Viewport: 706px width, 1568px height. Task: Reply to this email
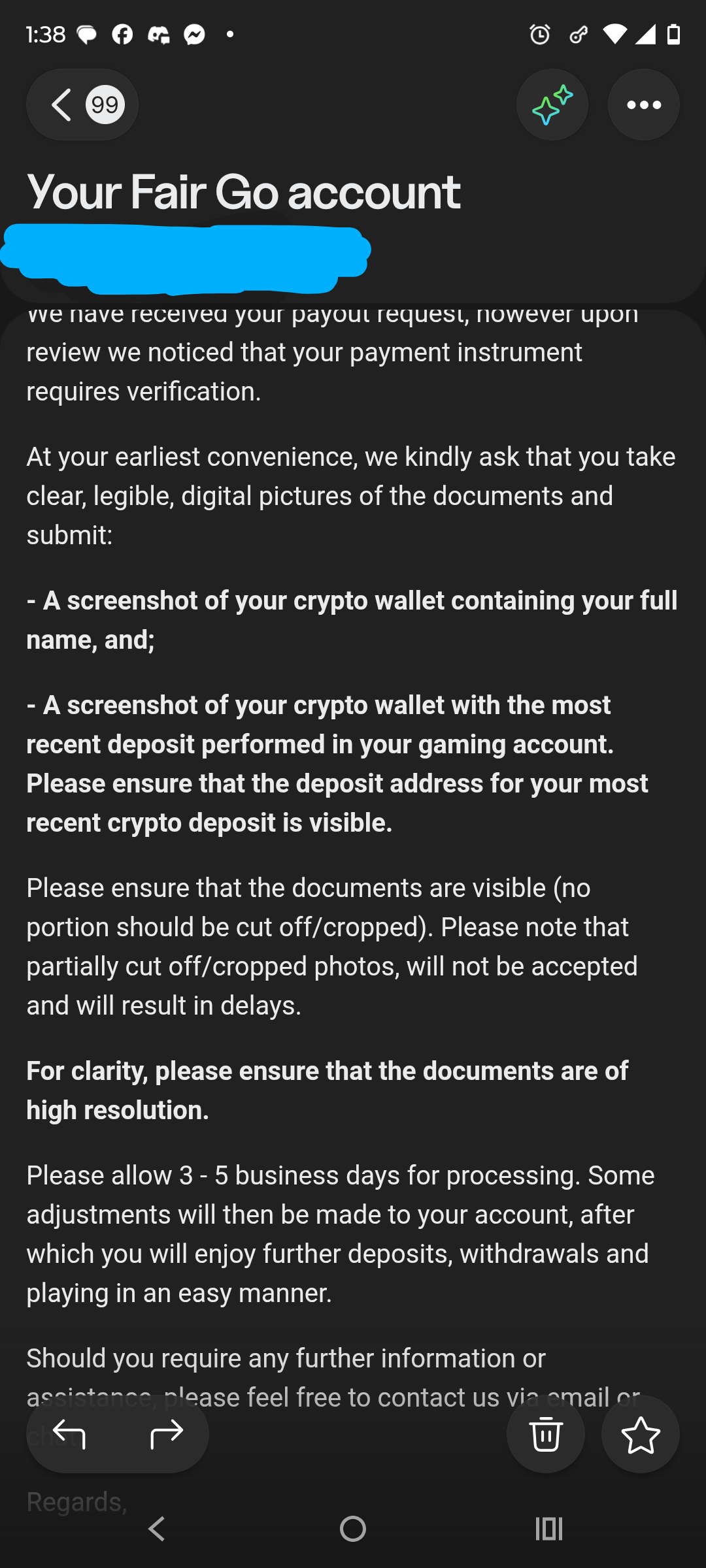pyautogui.click(x=69, y=1434)
